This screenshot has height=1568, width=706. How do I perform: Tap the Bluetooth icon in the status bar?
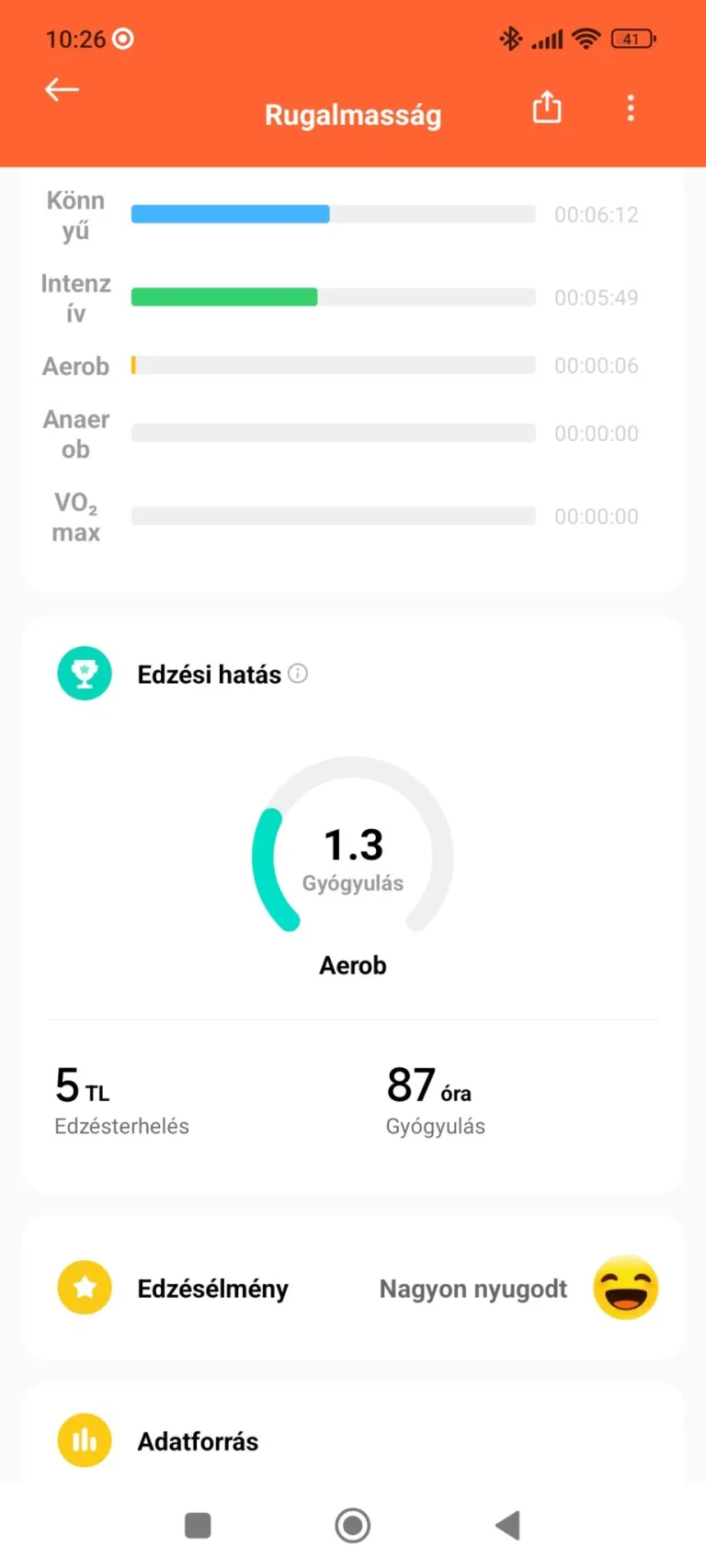[508, 39]
